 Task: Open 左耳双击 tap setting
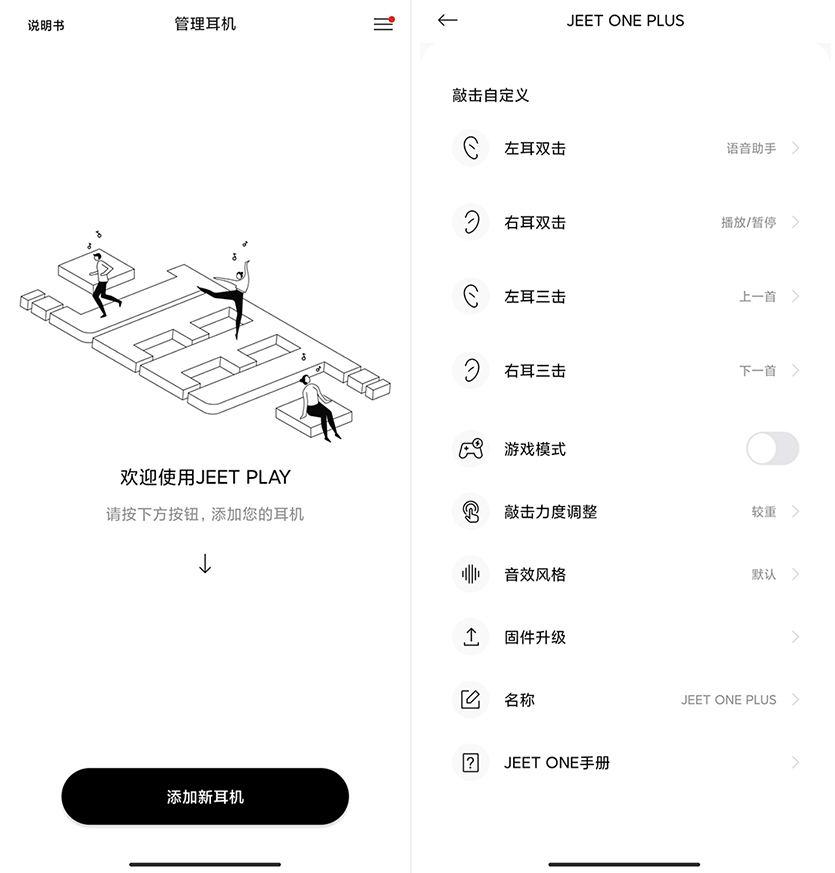625,148
